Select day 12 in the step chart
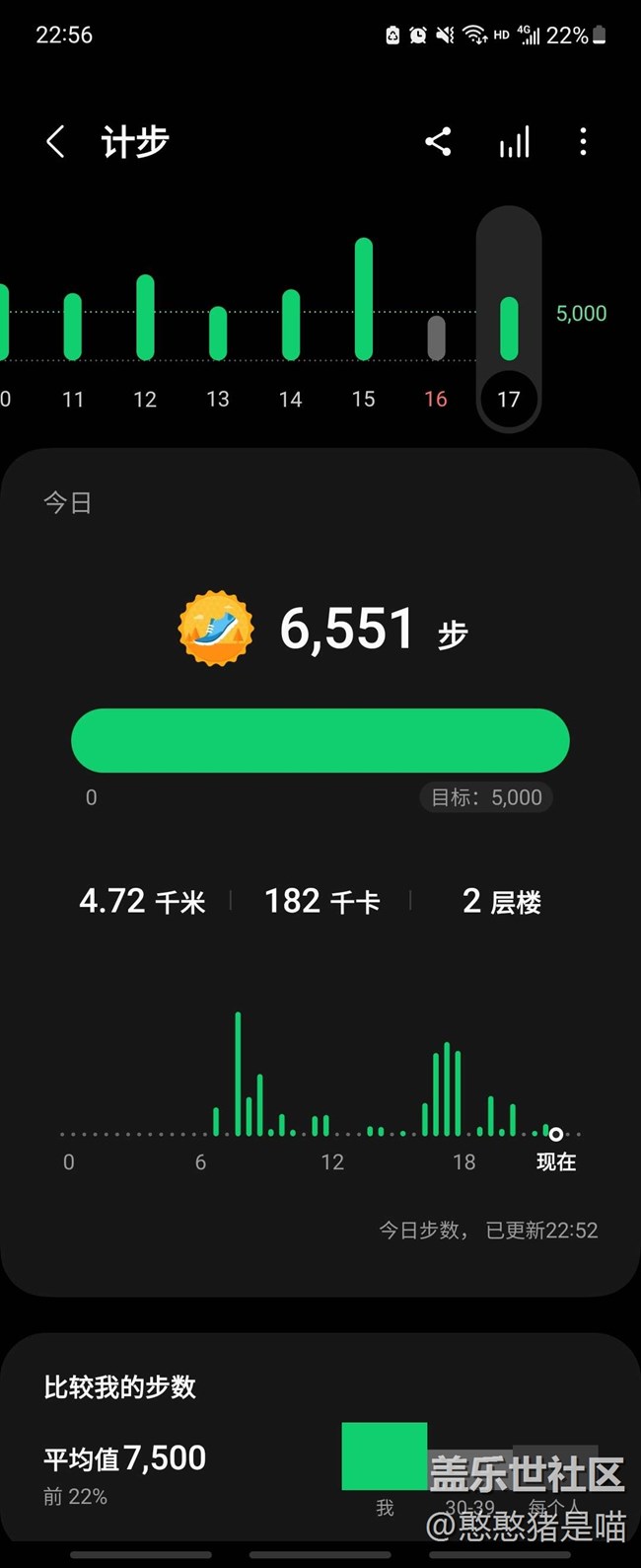 tap(145, 328)
